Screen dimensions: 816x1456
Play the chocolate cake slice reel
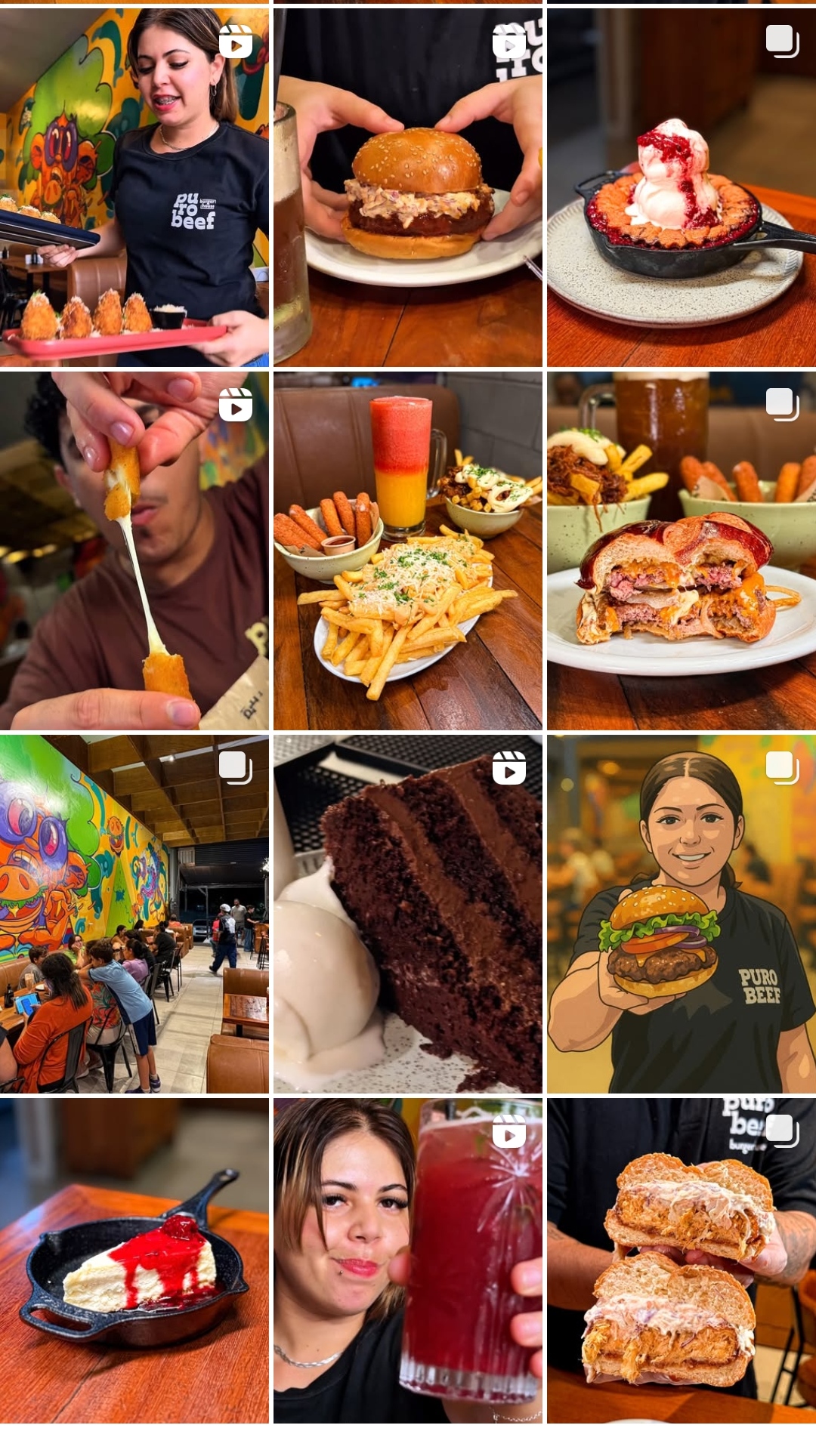[408, 914]
